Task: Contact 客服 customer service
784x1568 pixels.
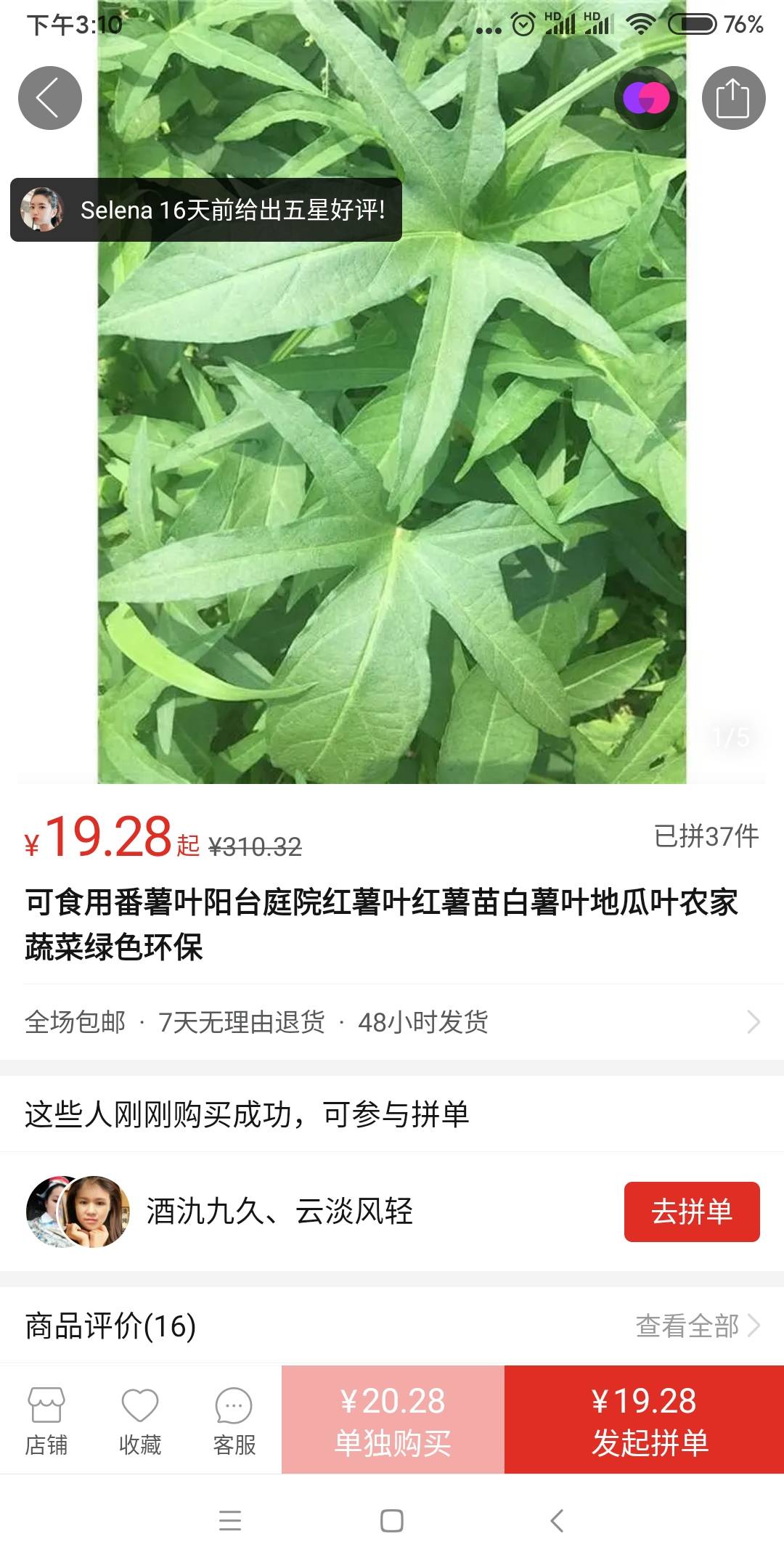Action: pyautogui.click(x=234, y=1421)
